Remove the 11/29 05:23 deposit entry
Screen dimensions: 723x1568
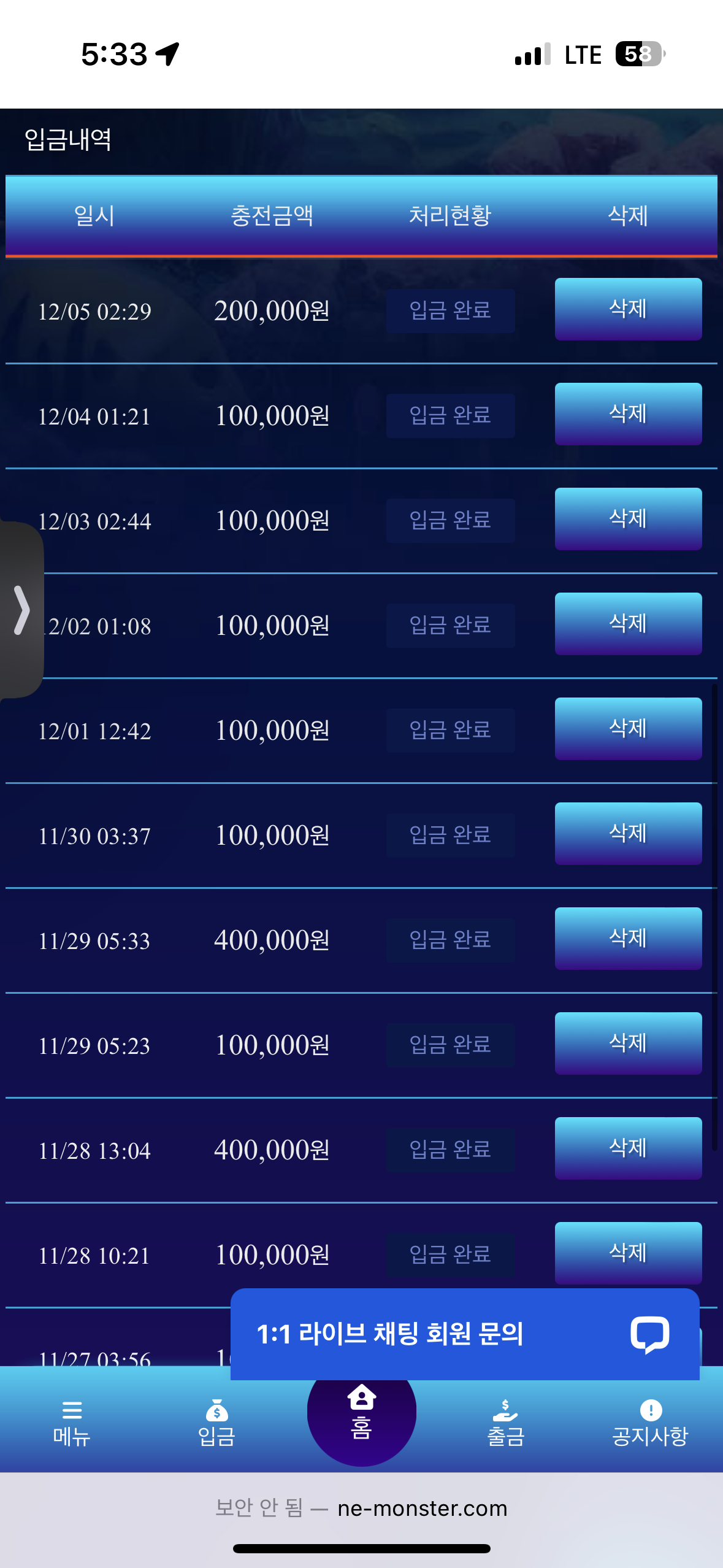628,1043
